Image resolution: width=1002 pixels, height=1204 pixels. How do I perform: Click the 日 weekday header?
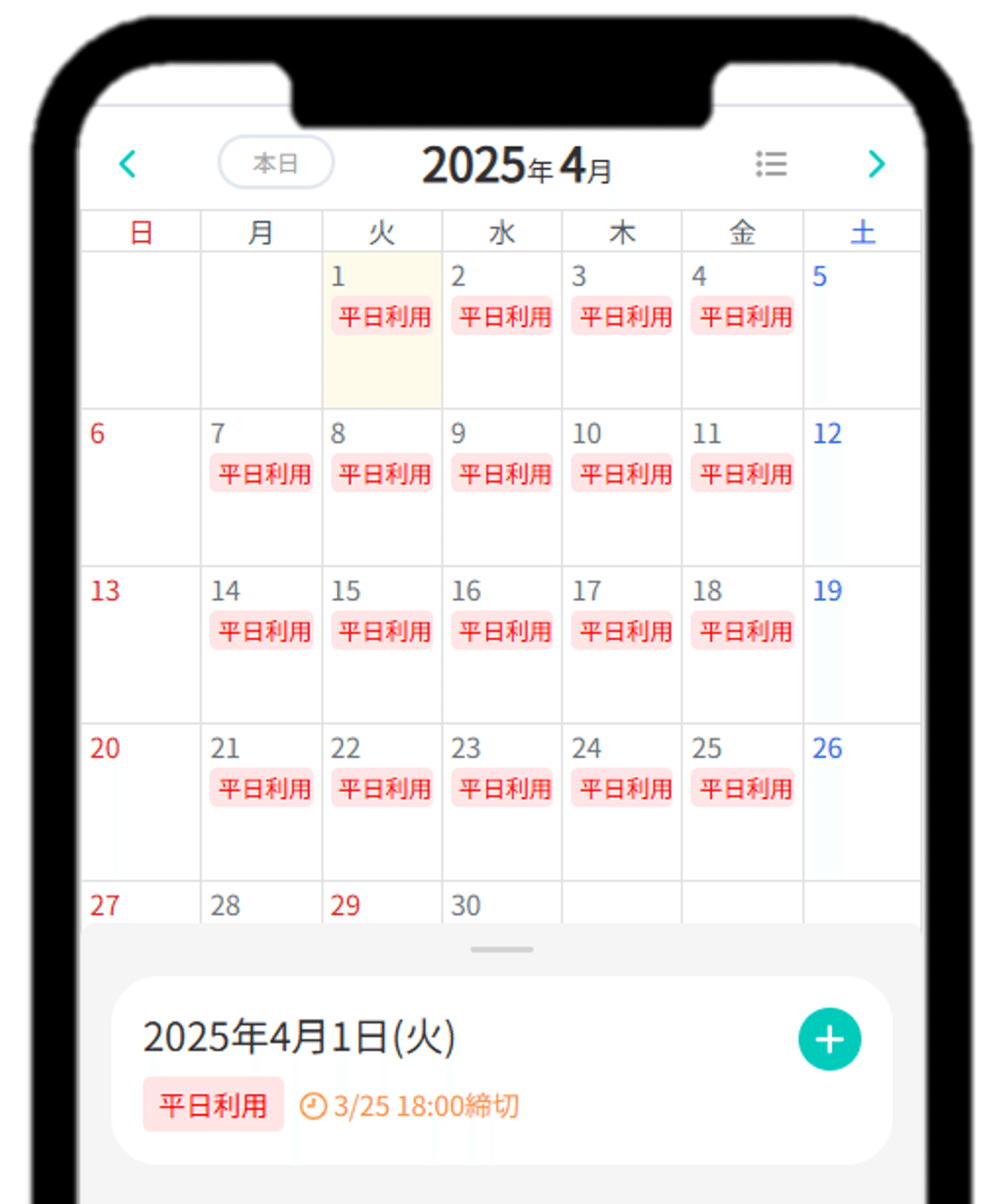pyautogui.click(x=141, y=232)
